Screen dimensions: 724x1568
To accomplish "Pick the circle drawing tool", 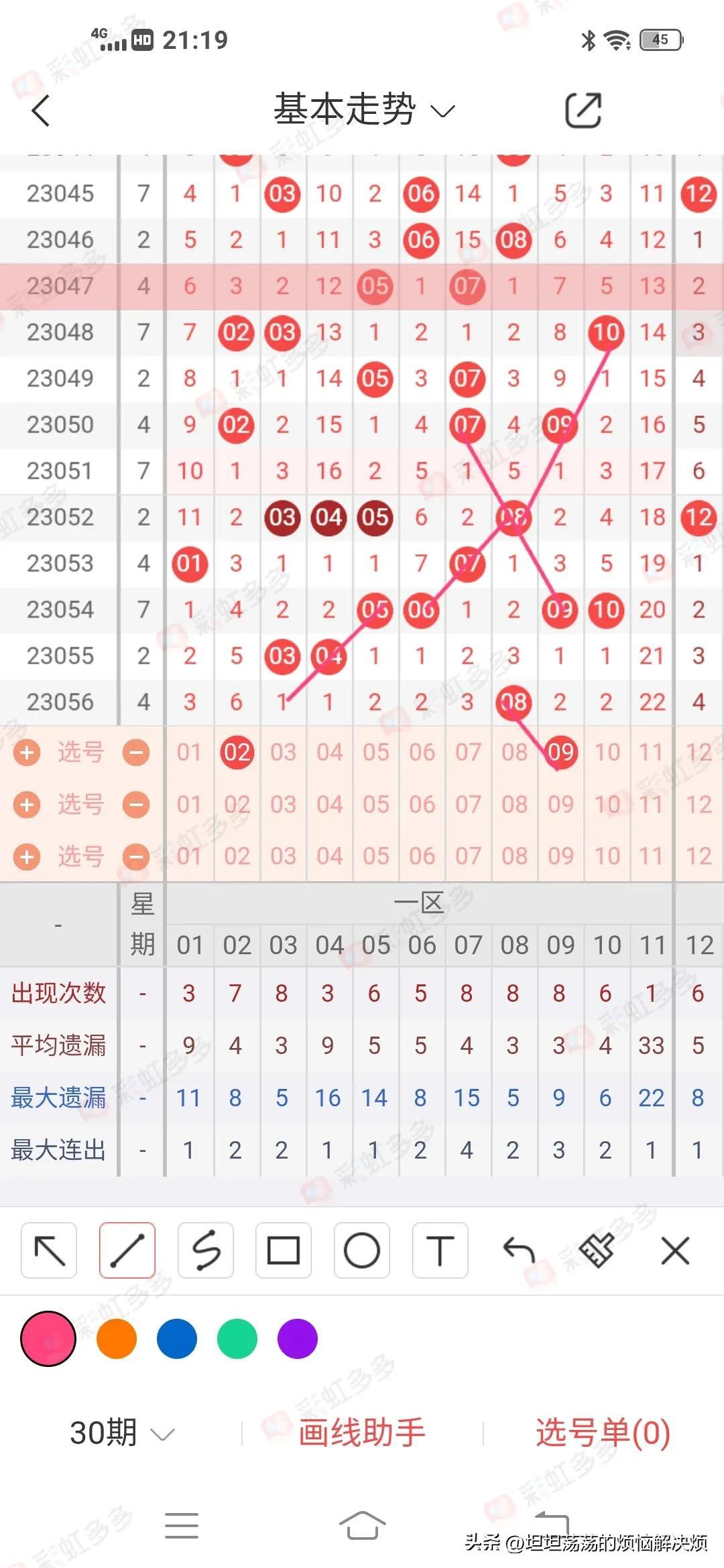I will click(362, 1250).
